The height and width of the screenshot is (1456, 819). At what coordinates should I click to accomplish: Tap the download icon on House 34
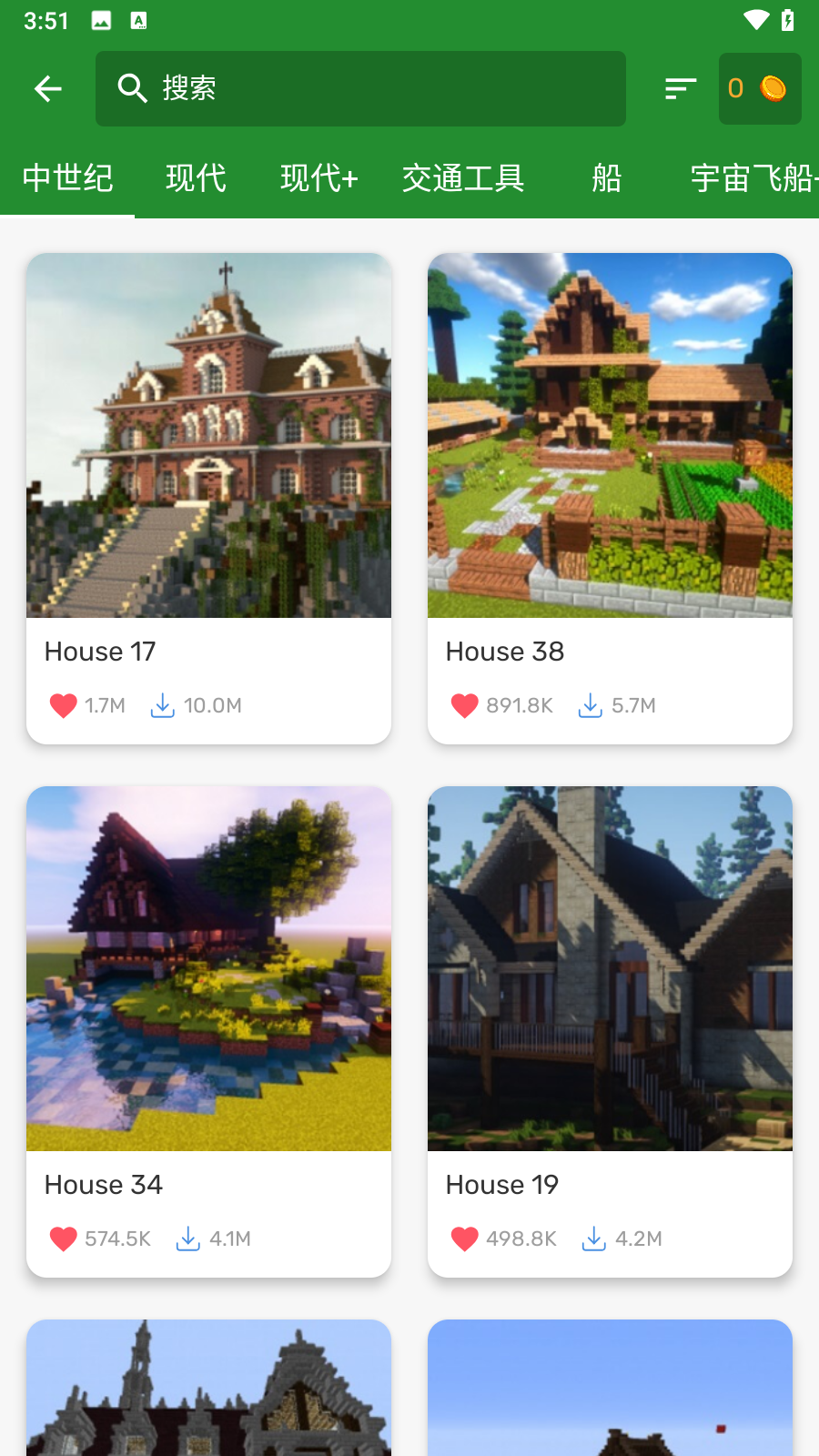(x=187, y=1239)
